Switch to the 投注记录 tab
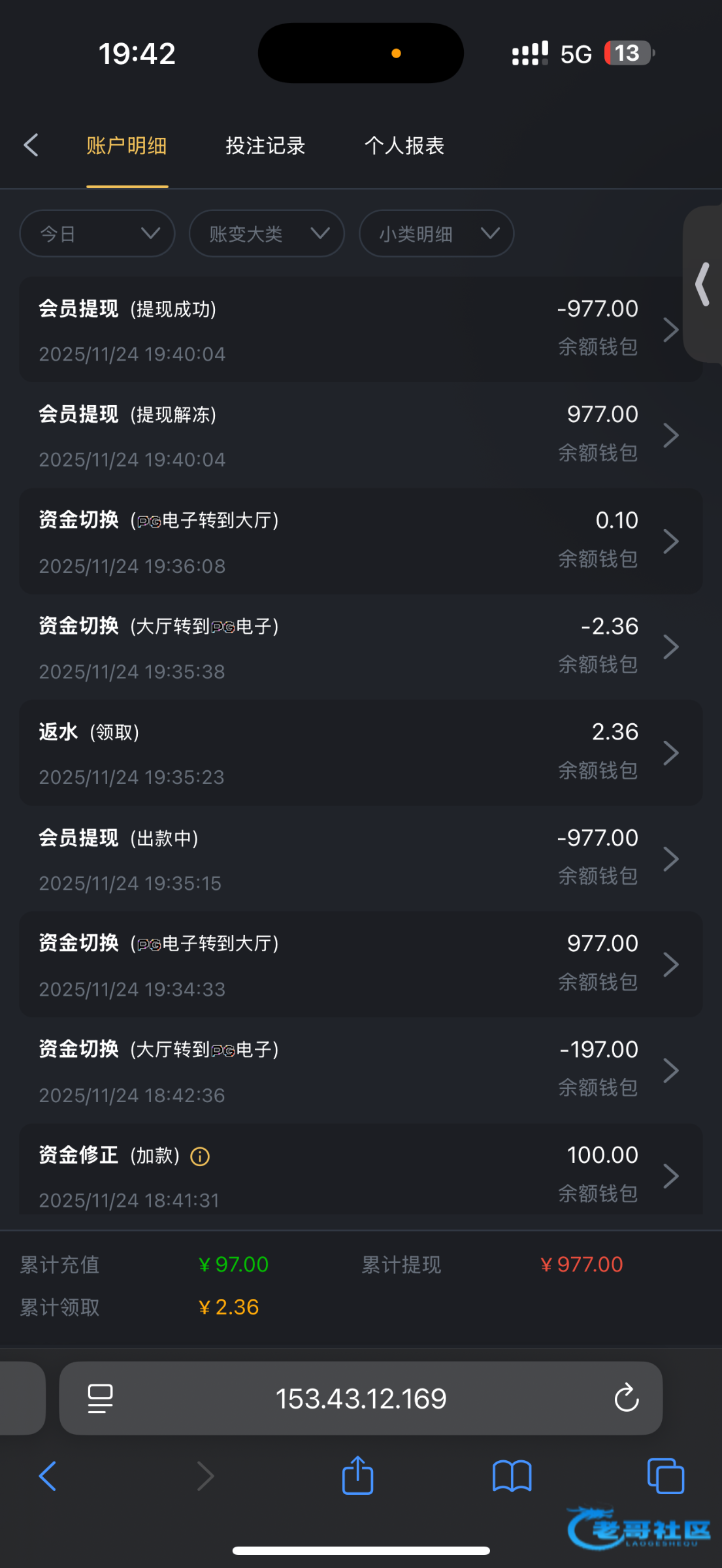 [x=265, y=146]
